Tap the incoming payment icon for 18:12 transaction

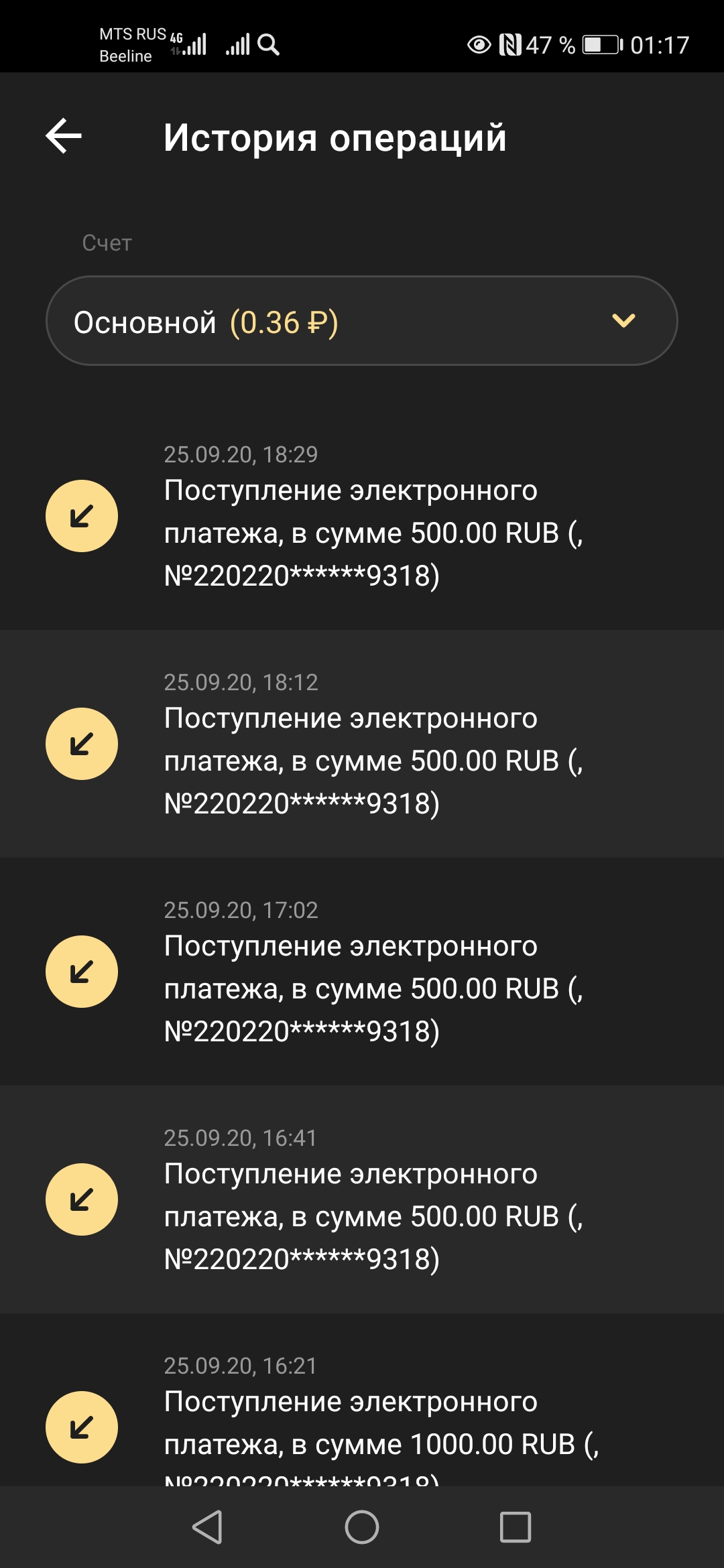(x=82, y=742)
